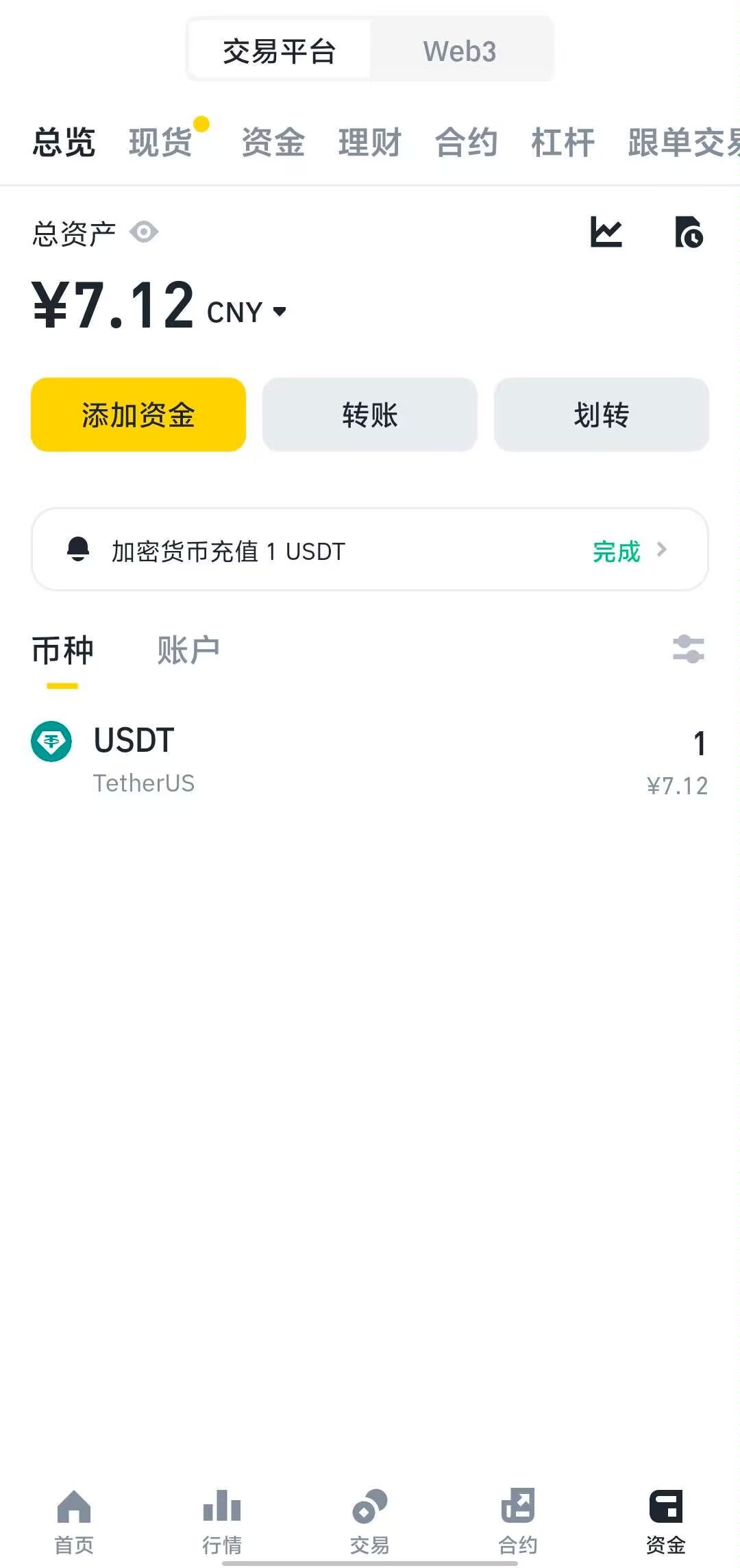The height and width of the screenshot is (1568, 740).
Task: Open the asset filter settings icon
Action: [688, 649]
